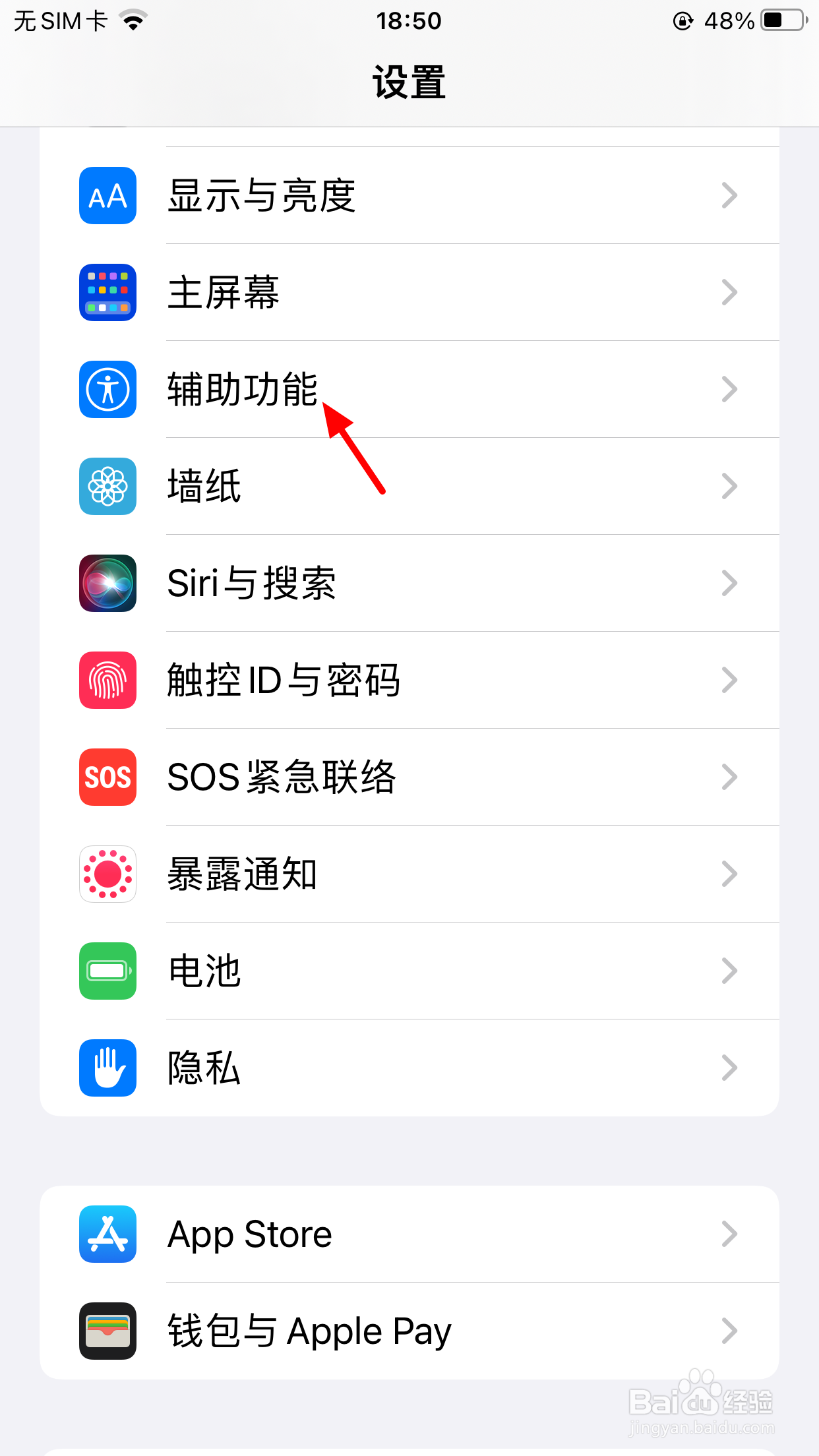Tap the 显示与亮度 AA icon
This screenshot has width=819, height=1456.
click(x=107, y=195)
